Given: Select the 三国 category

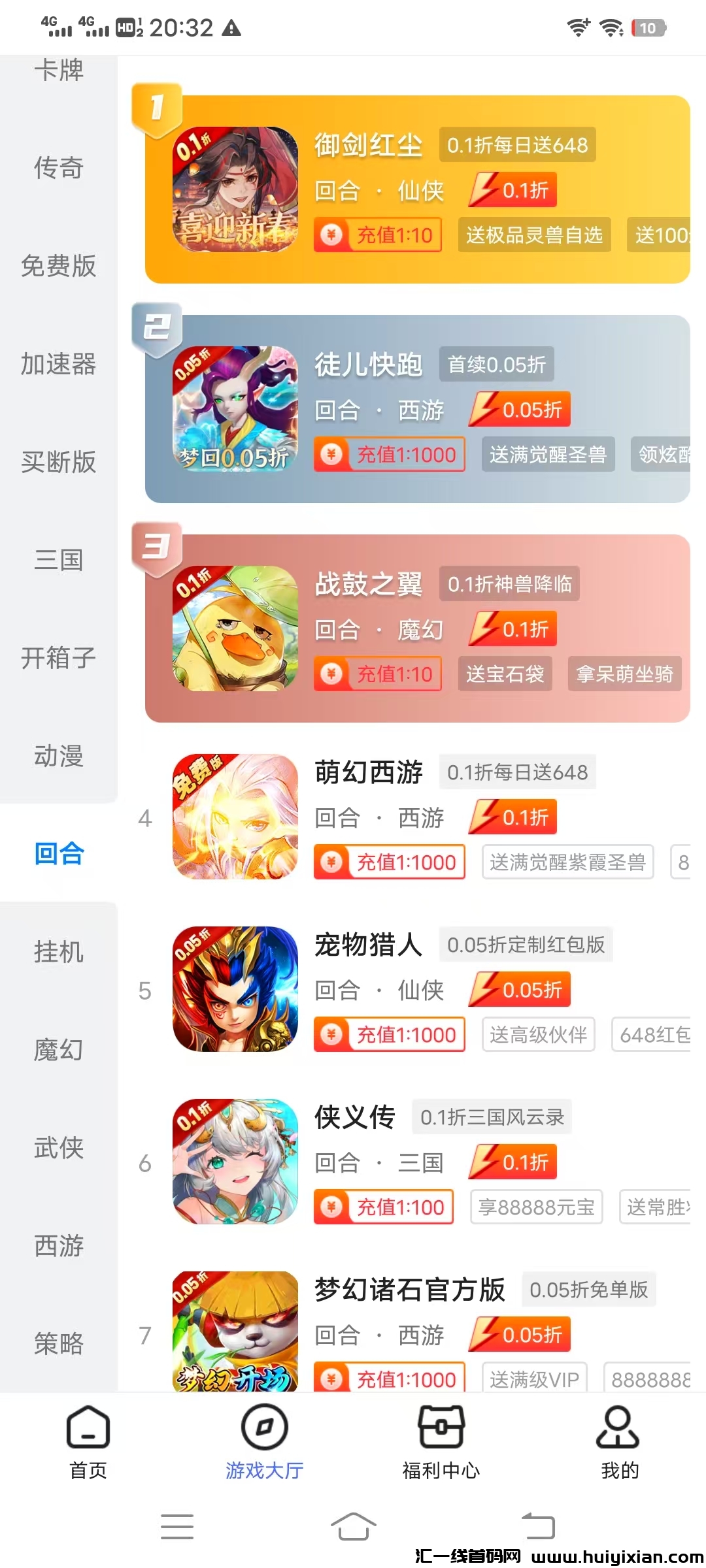Looking at the screenshot, I should tap(59, 560).
